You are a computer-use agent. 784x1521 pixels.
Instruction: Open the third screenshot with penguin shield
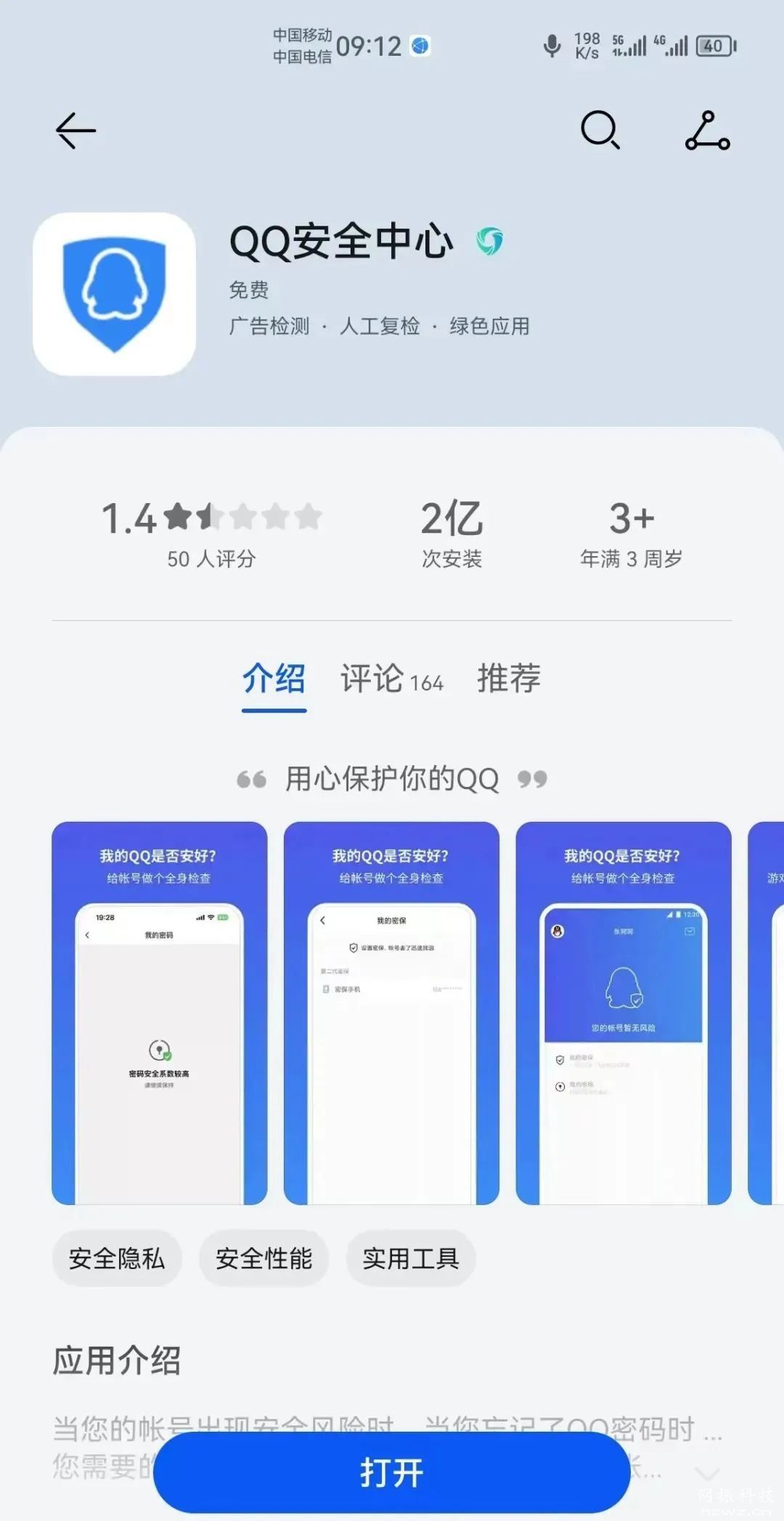[x=623, y=1013]
